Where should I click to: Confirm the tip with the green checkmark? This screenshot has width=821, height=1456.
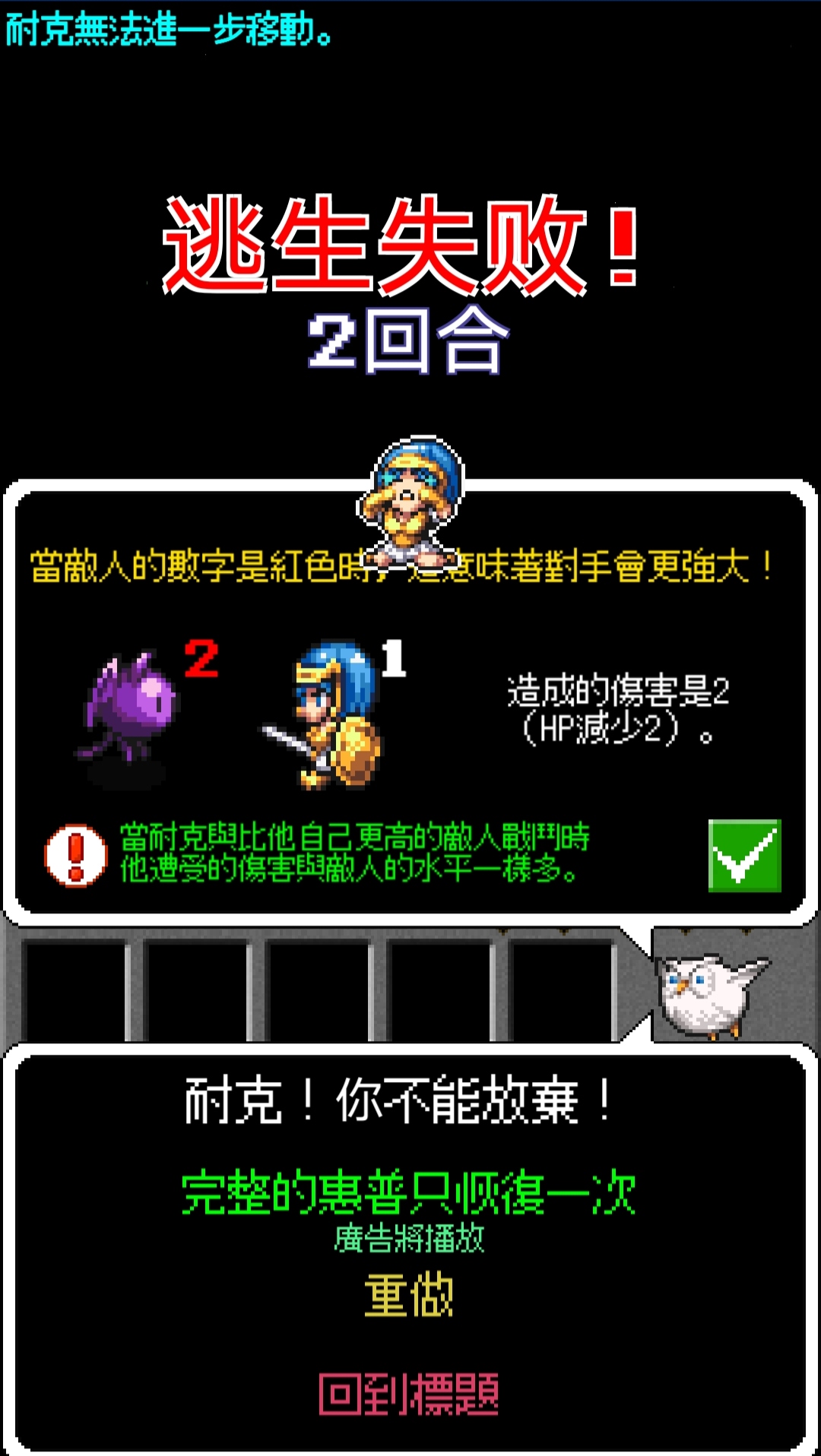pyautogui.click(x=744, y=856)
